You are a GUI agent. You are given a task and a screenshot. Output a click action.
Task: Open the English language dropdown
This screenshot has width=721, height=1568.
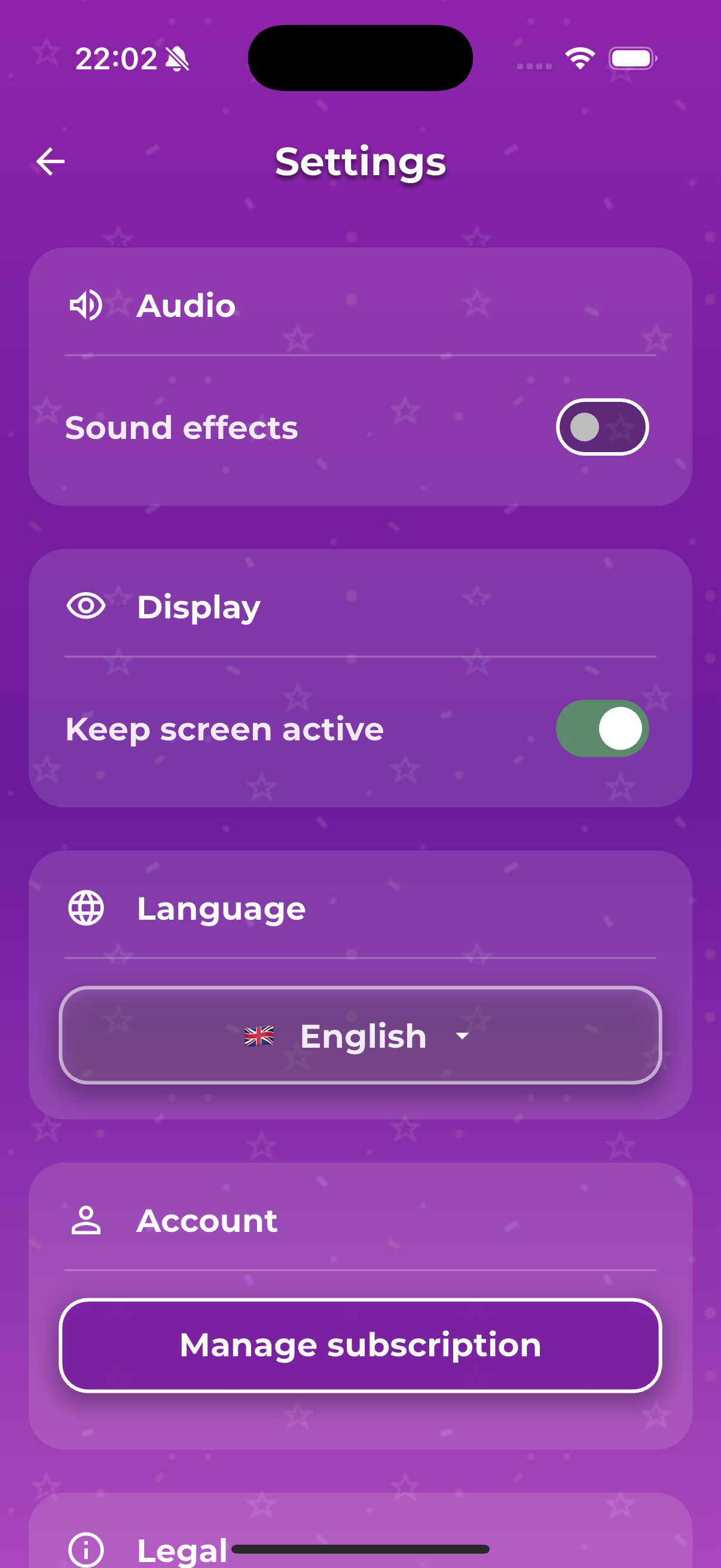point(360,1035)
